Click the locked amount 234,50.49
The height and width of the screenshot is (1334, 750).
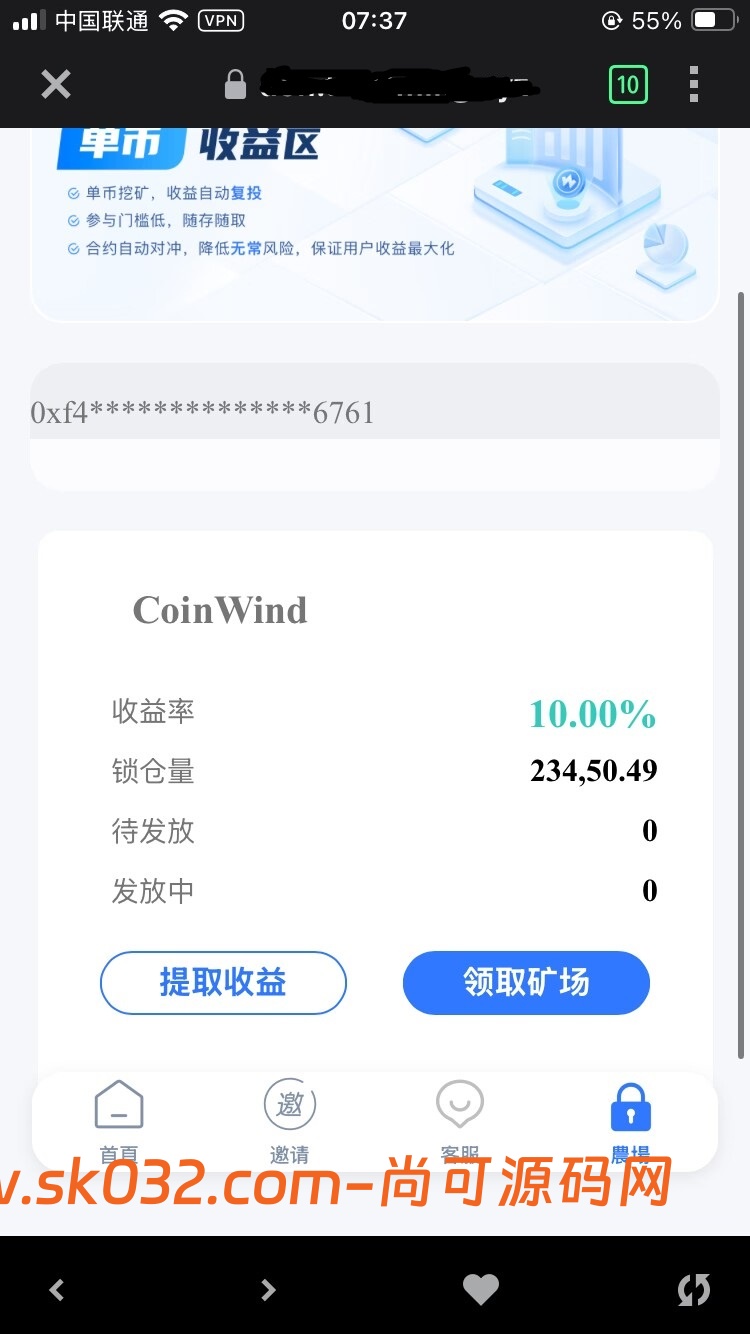[x=593, y=771]
